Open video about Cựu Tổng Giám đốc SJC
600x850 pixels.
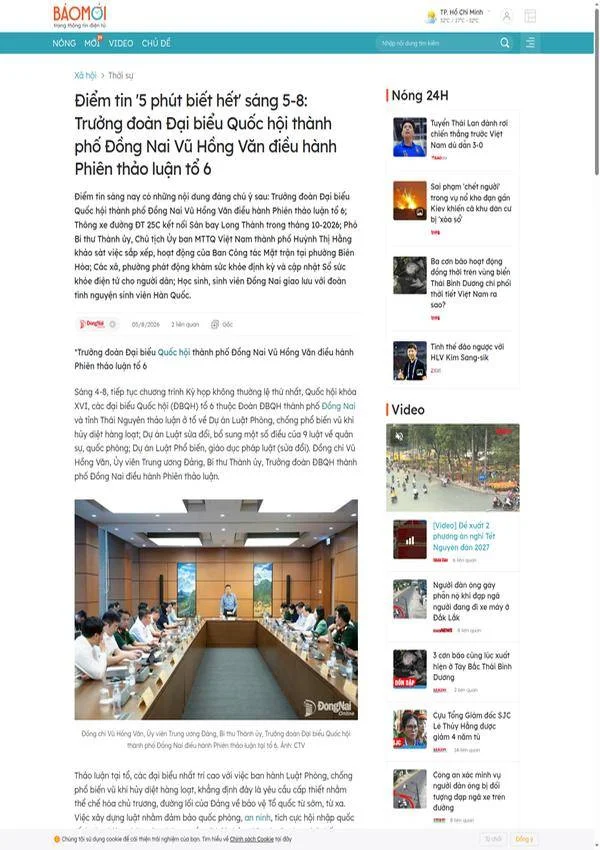pos(472,726)
